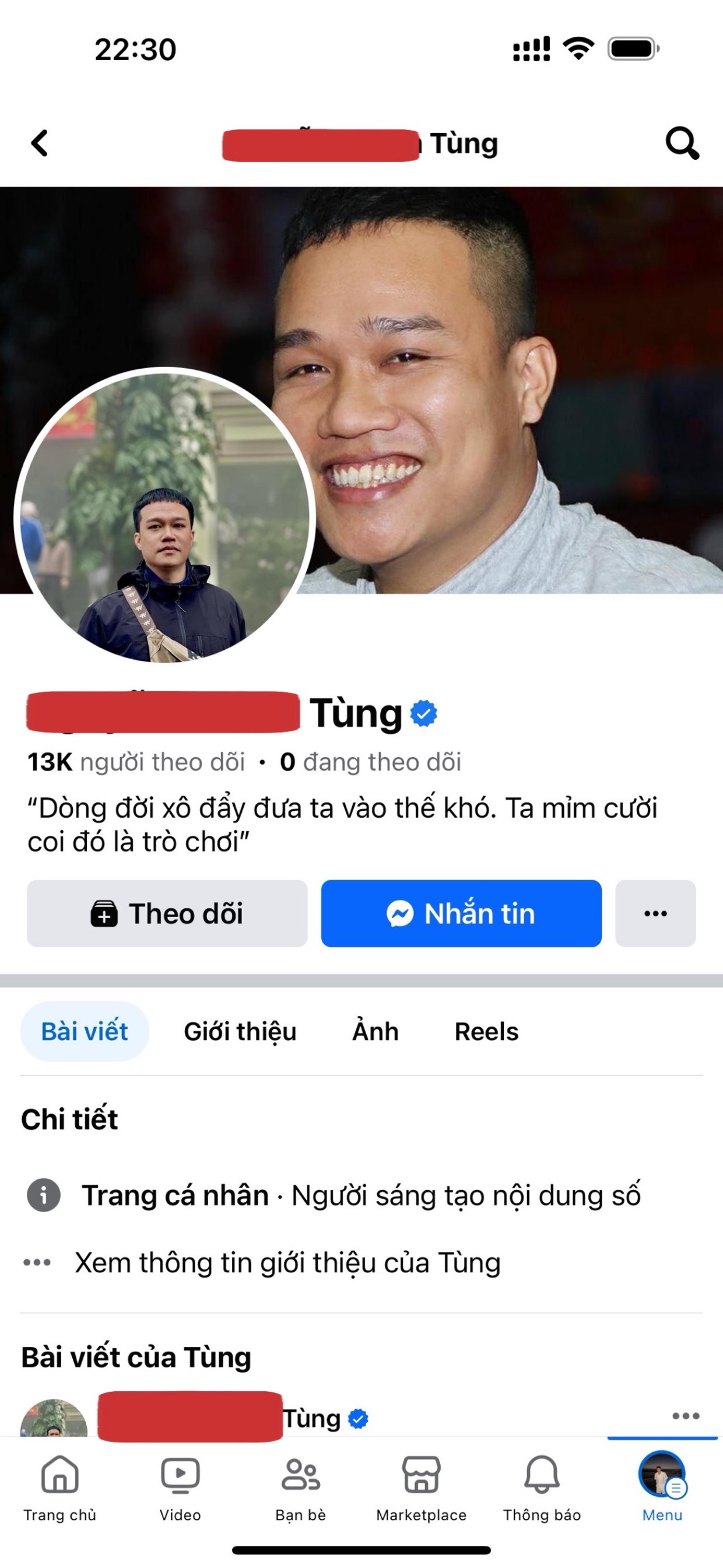
Task: Switch to the Ảnh tab
Action: pos(375,1032)
